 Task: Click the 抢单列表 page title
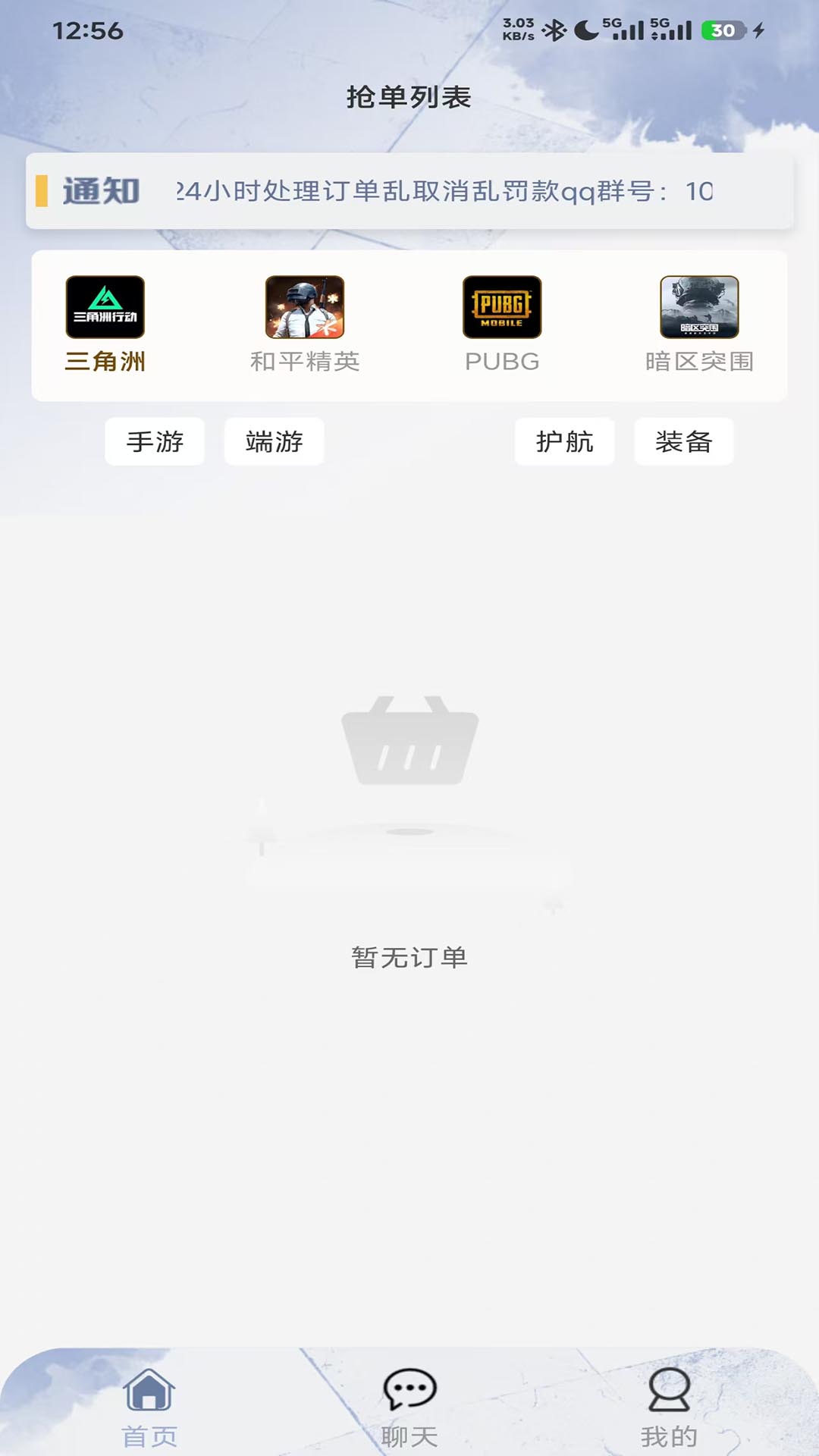(409, 99)
